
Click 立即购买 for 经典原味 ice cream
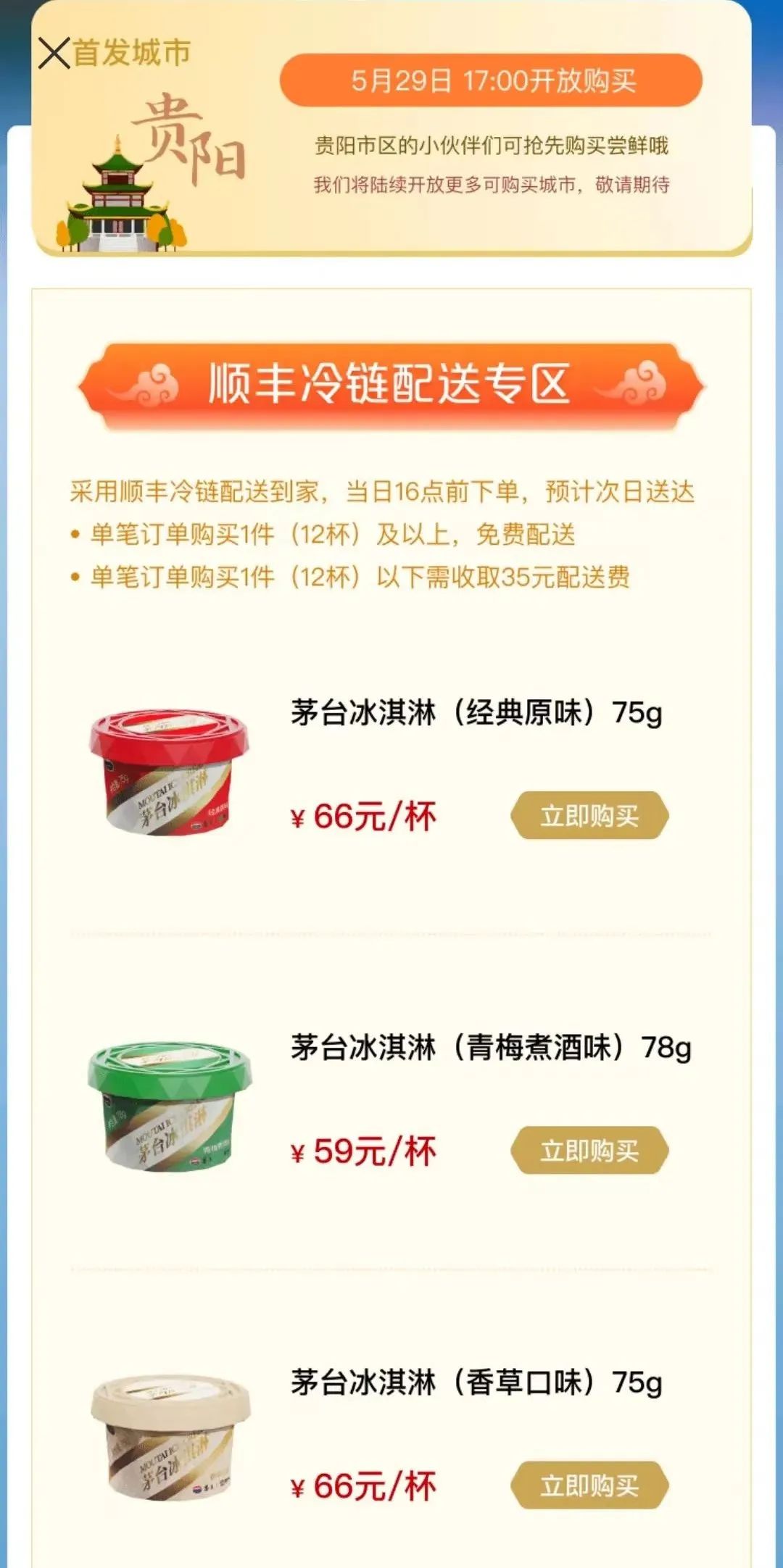(591, 814)
